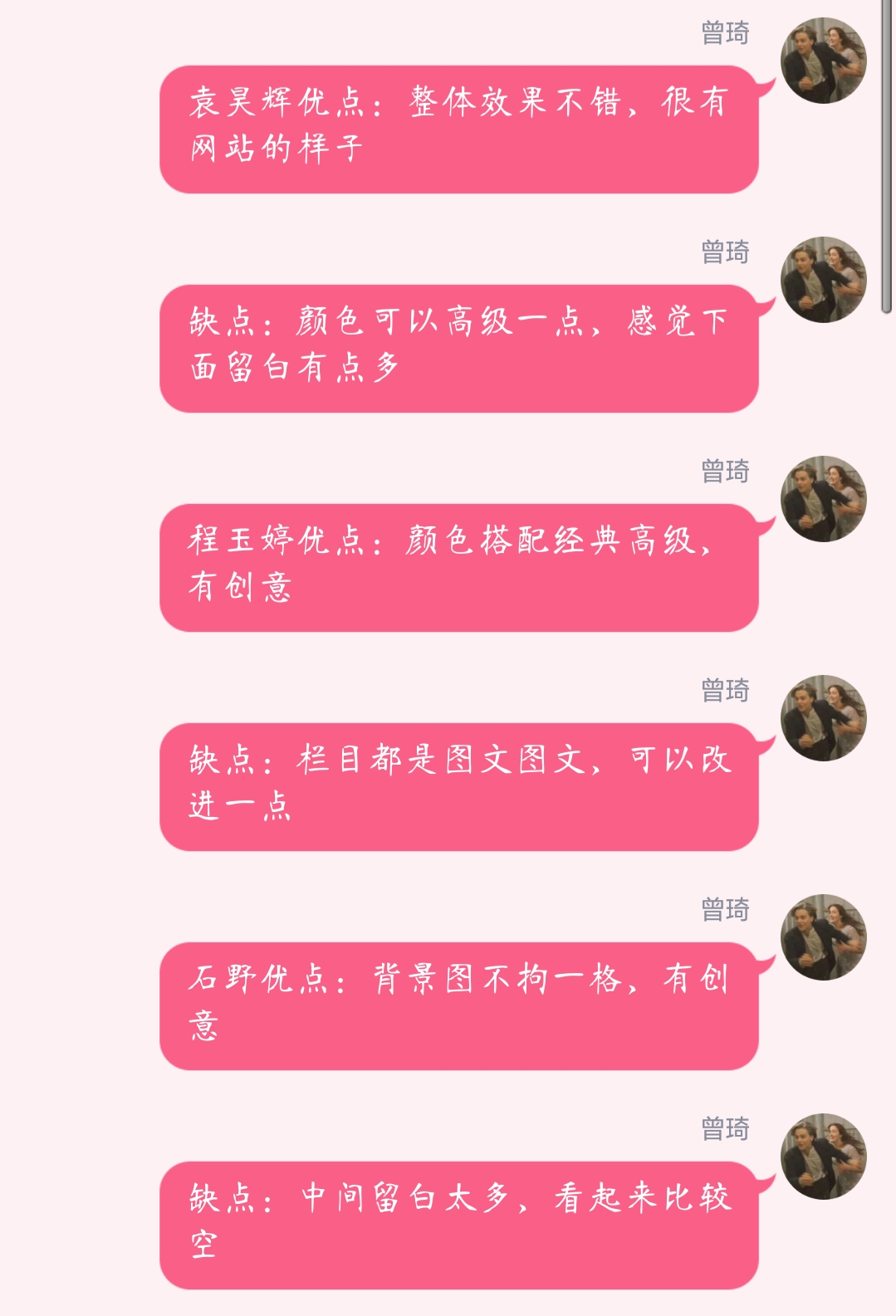Tap the avatar next to 石野优点 message
896x1316 pixels.
pyautogui.click(x=823, y=937)
